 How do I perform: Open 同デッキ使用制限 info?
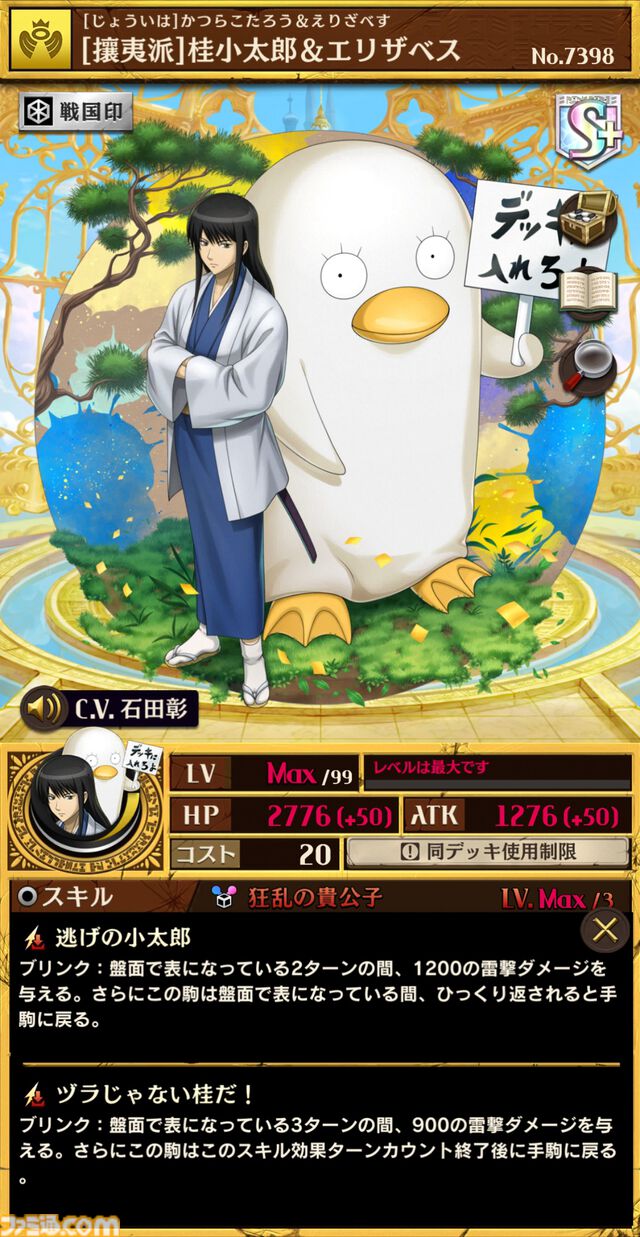click(488, 853)
